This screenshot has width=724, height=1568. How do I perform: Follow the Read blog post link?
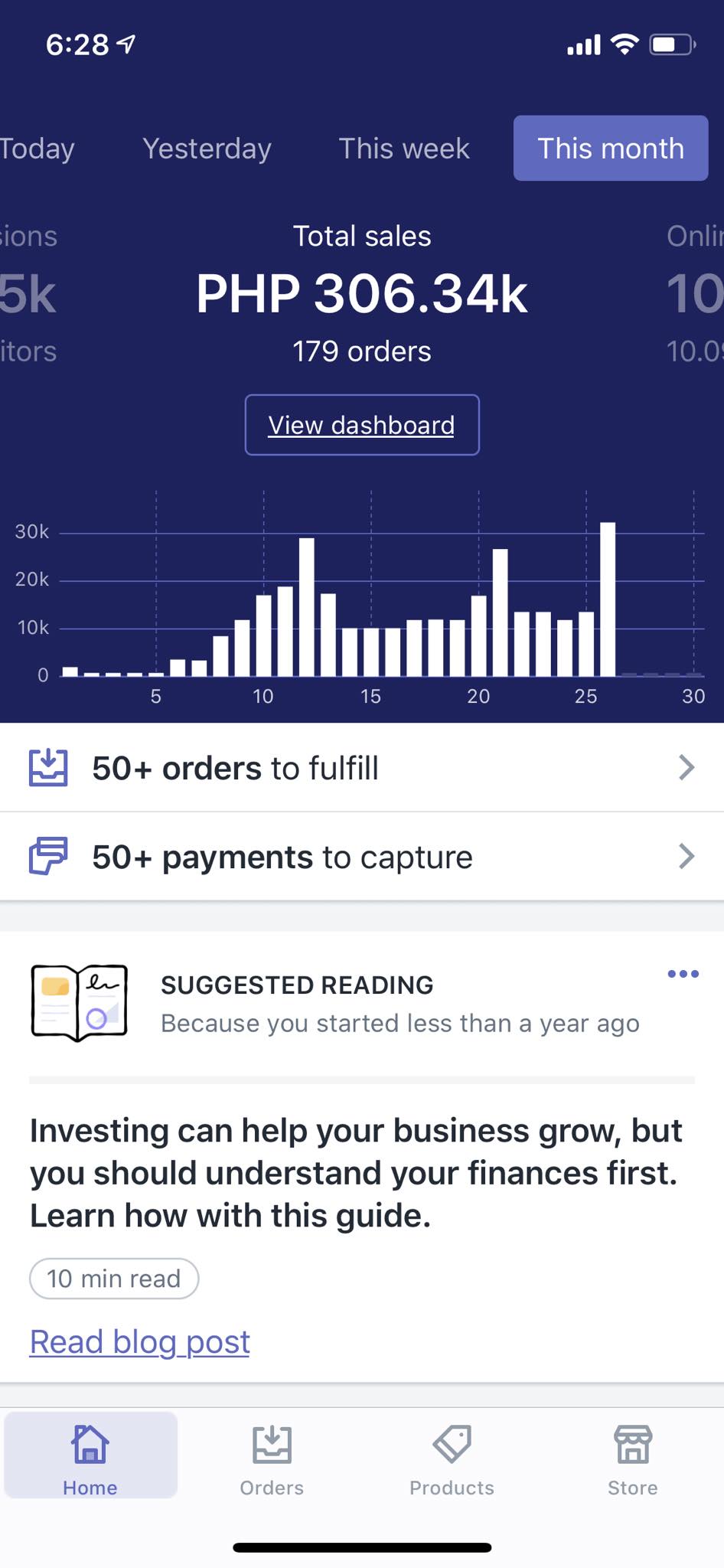click(x=139, y=1342)
